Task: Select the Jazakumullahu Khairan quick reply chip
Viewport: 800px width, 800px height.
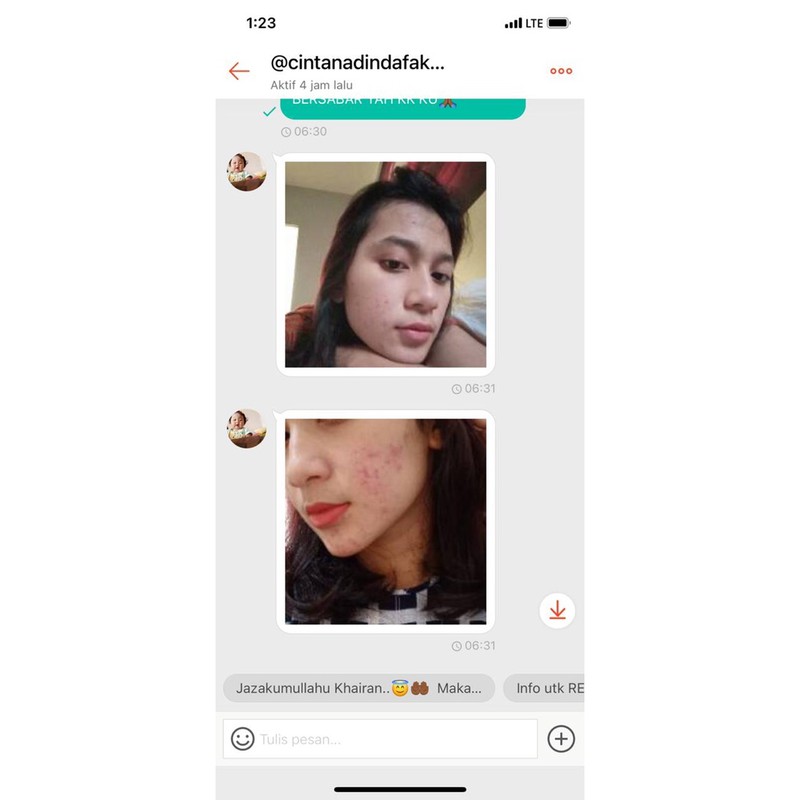Action: [359, 688]
